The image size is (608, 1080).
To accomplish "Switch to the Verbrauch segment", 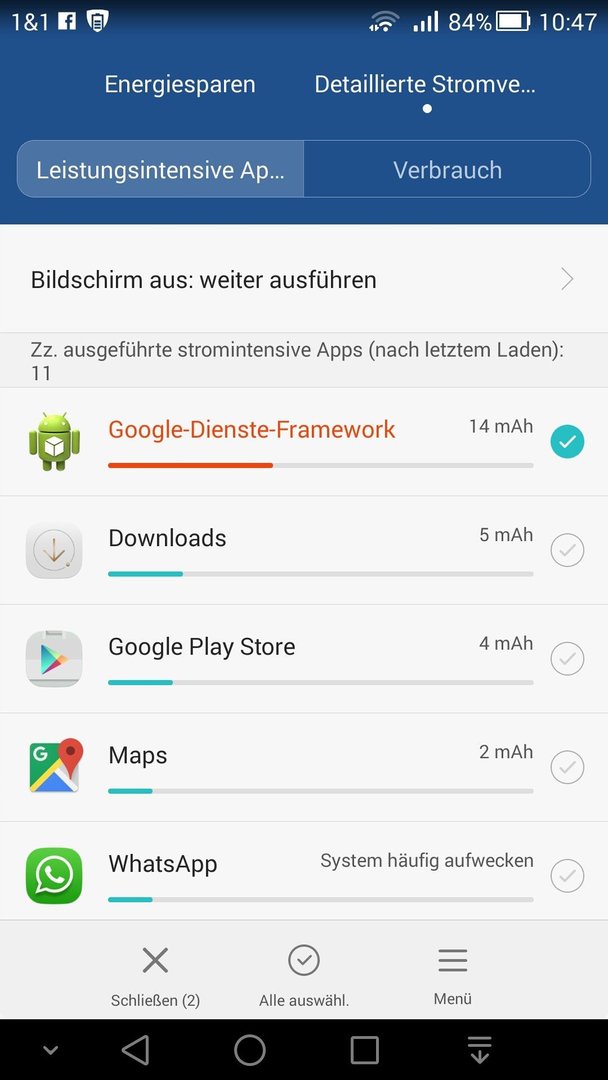I will tap(447, 169).
